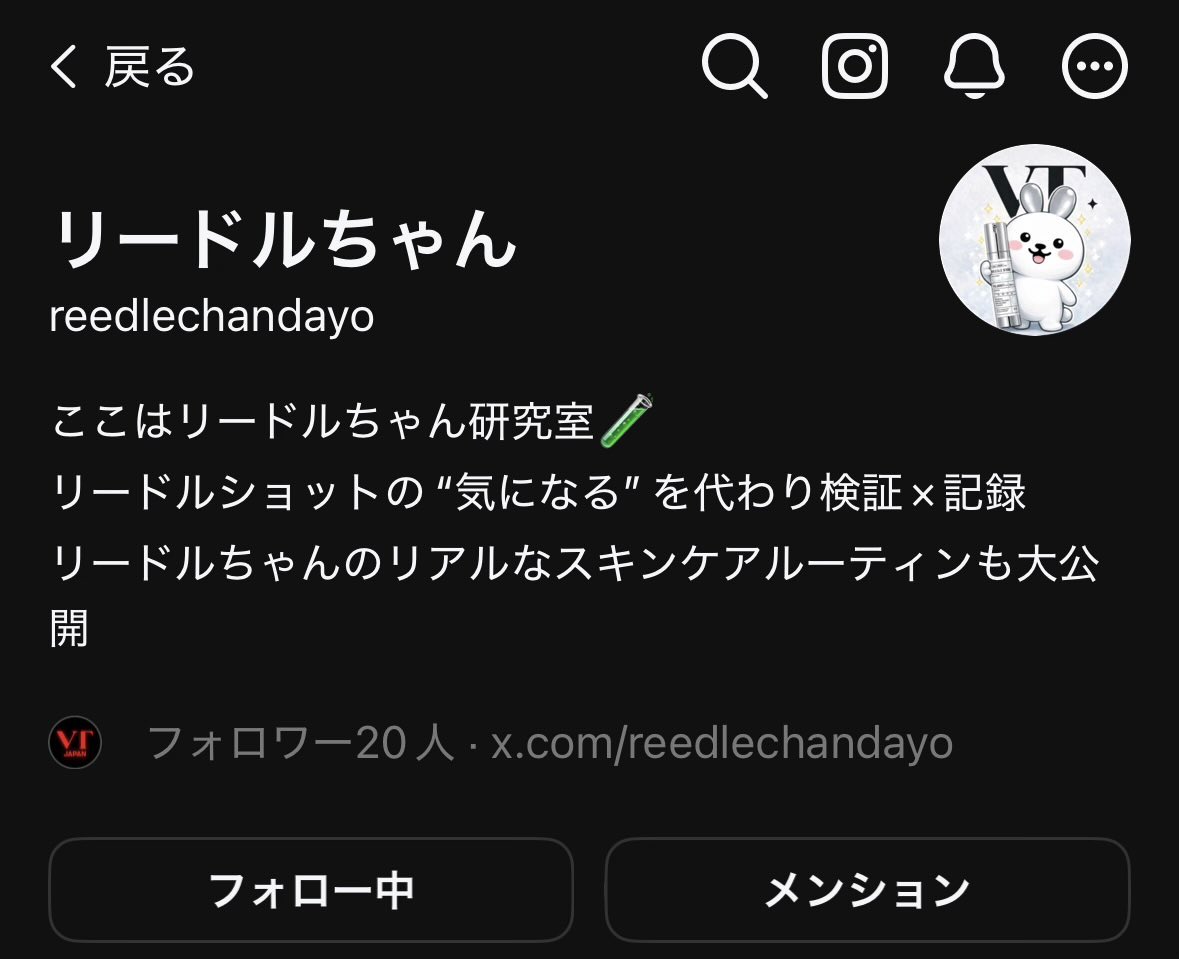Tap the フォロー中 following button
The width and height of the screenshot is (1179, 959).
[x=311, y=889]
